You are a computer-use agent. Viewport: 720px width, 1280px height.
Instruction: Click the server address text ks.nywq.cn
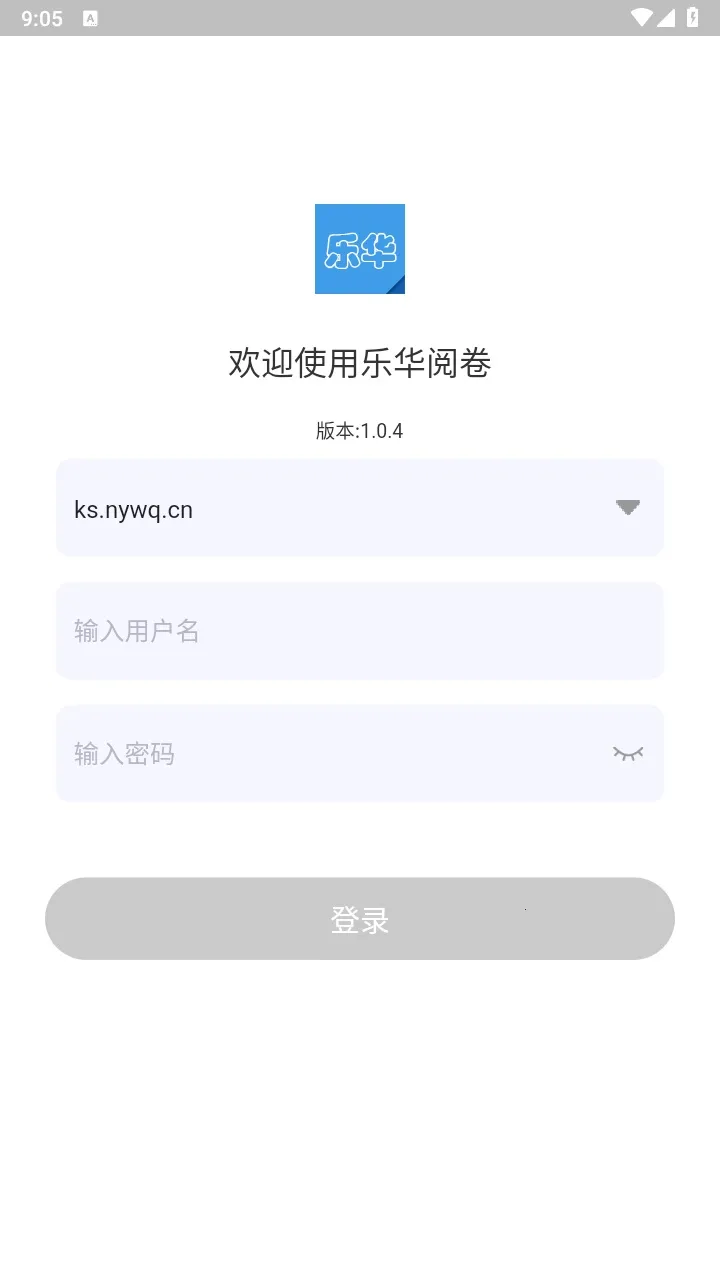coord(134,508)
